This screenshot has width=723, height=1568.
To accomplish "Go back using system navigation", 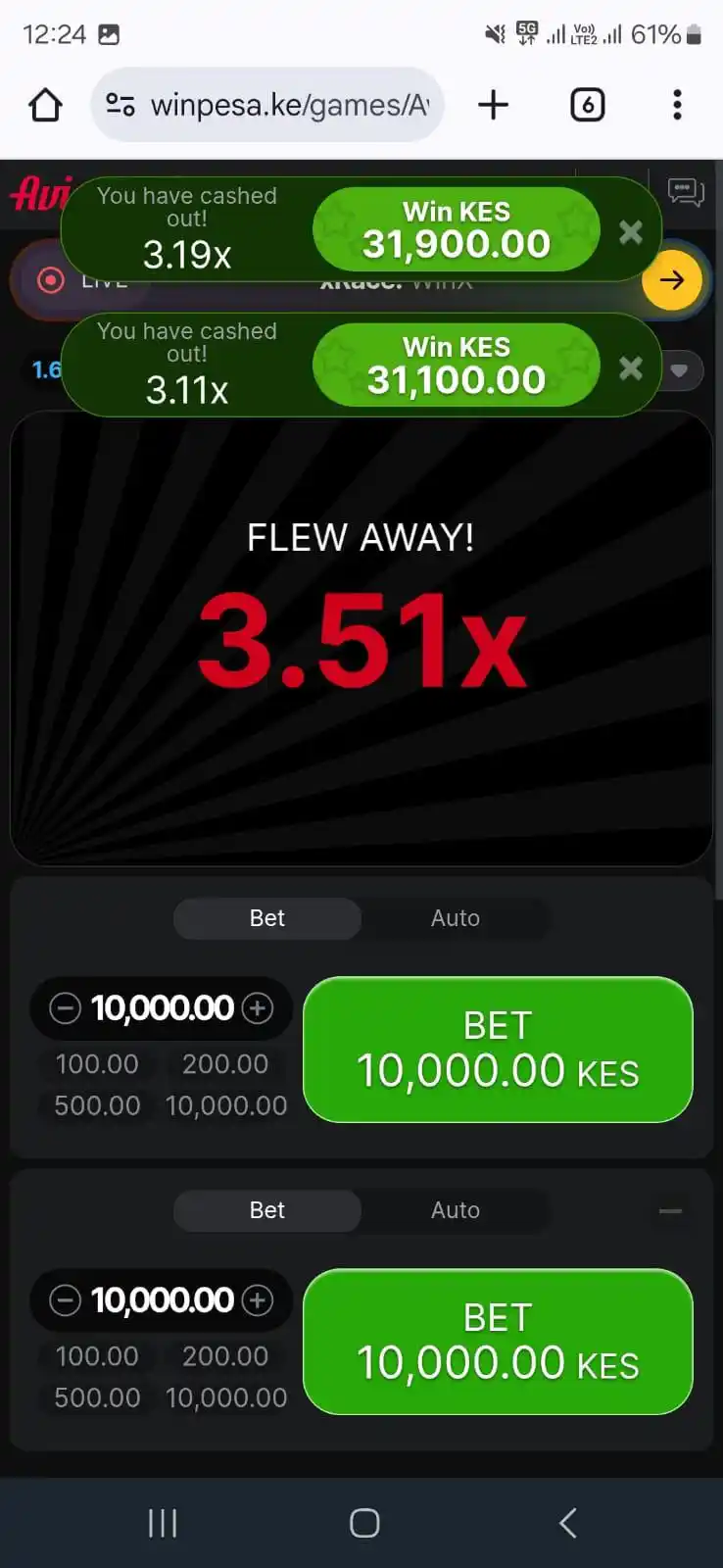I will click(x=567, y=1522).
